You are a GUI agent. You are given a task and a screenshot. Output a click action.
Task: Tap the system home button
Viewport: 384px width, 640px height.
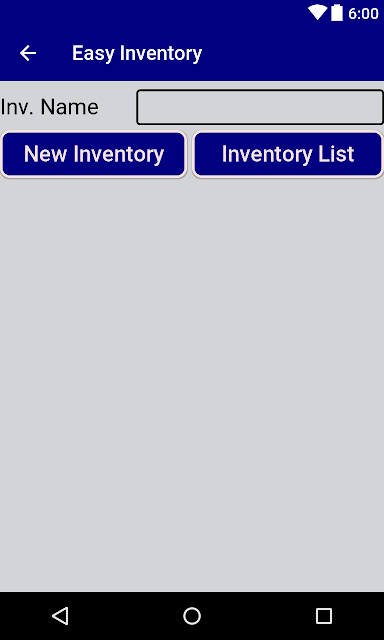pos(192,616)
